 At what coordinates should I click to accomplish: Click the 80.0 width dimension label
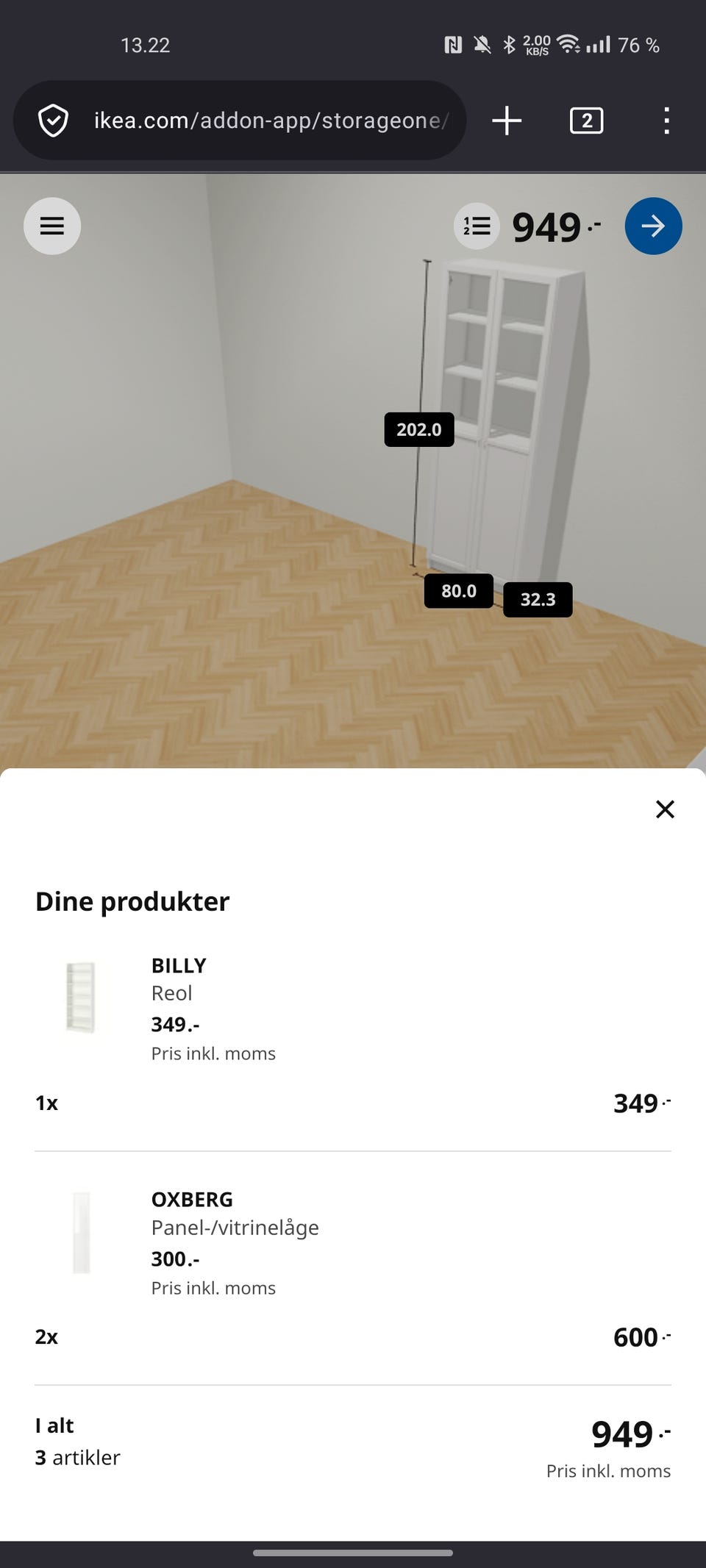458,590
